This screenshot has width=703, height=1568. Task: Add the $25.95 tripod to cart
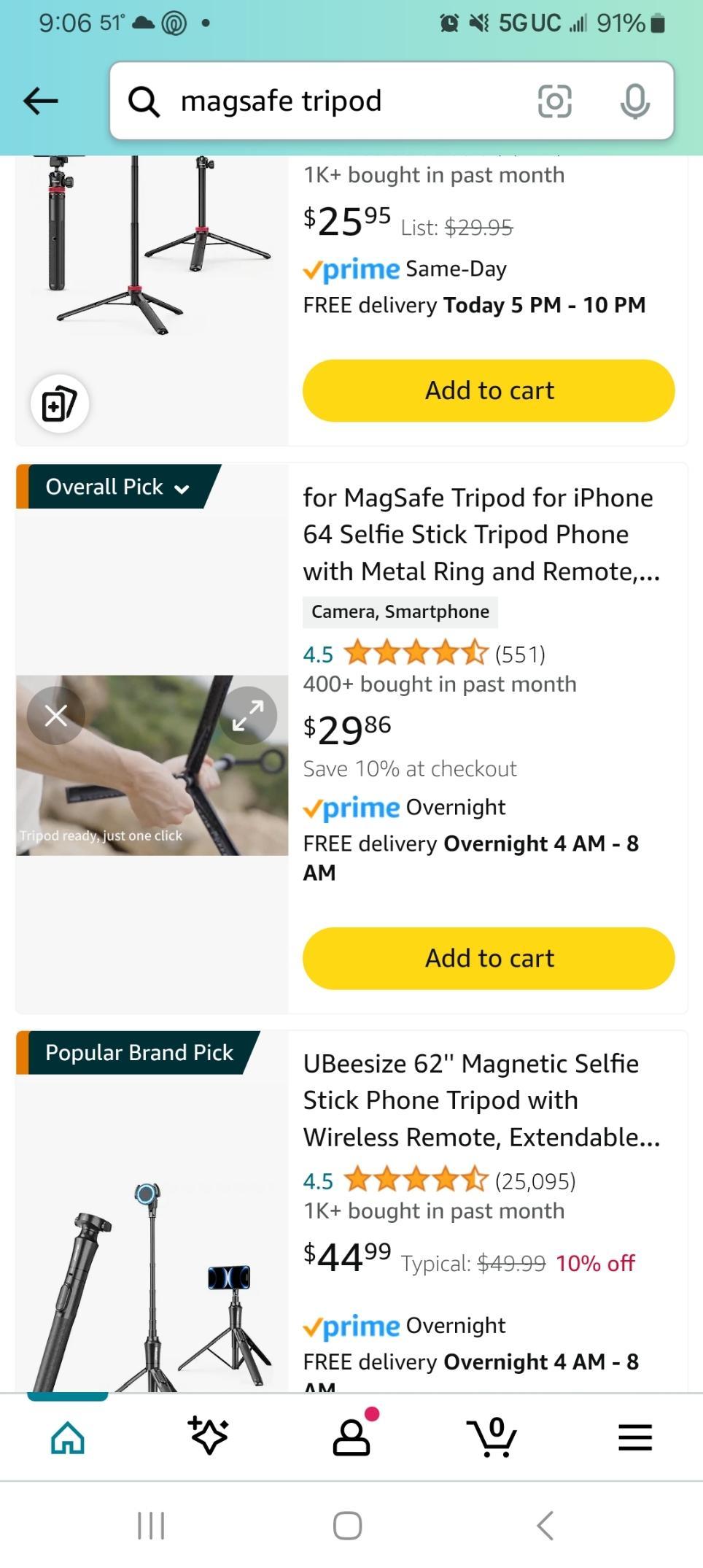489,390
